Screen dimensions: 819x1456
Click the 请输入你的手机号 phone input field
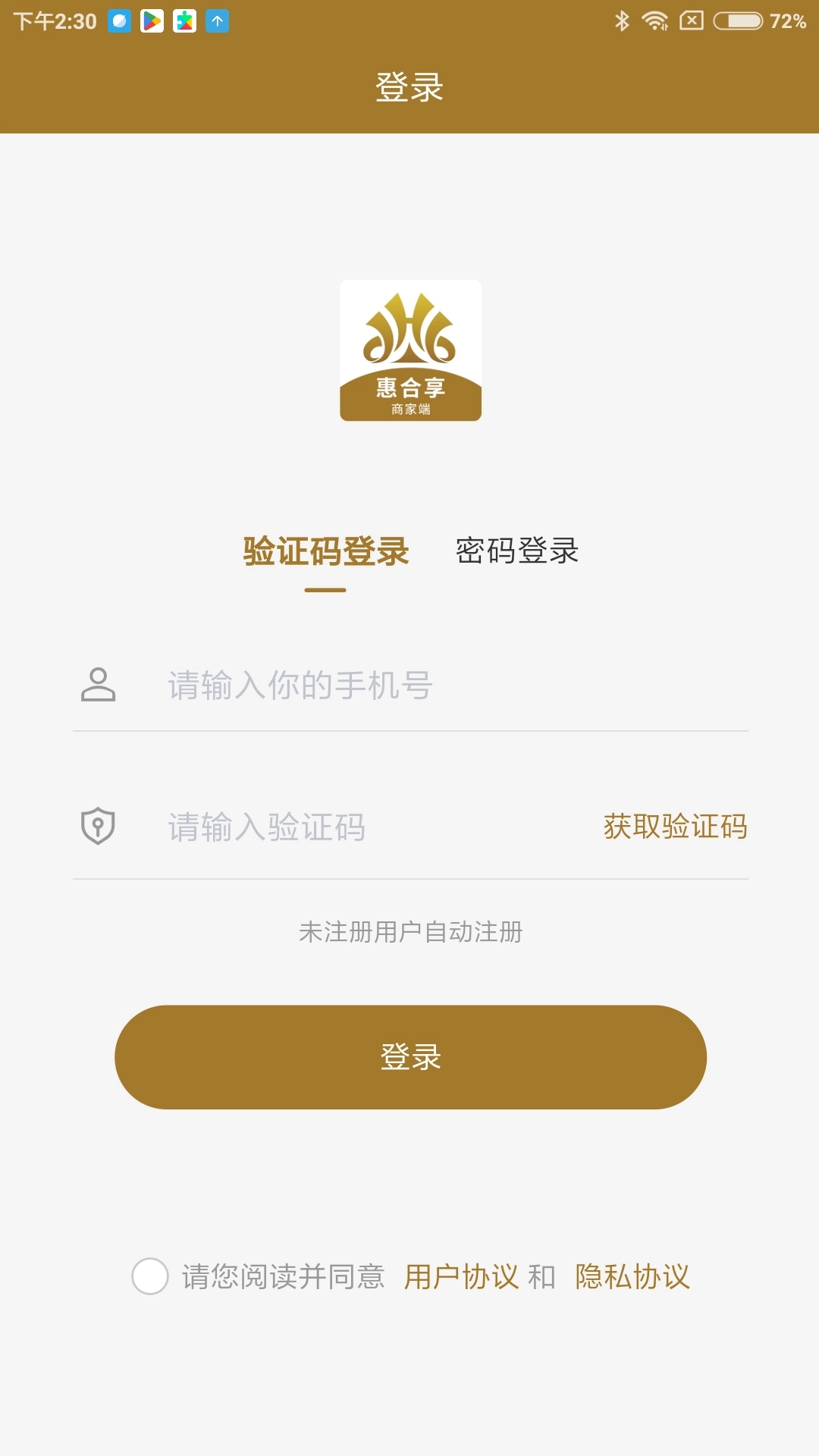pyautogui.click(x=341, y=685)
